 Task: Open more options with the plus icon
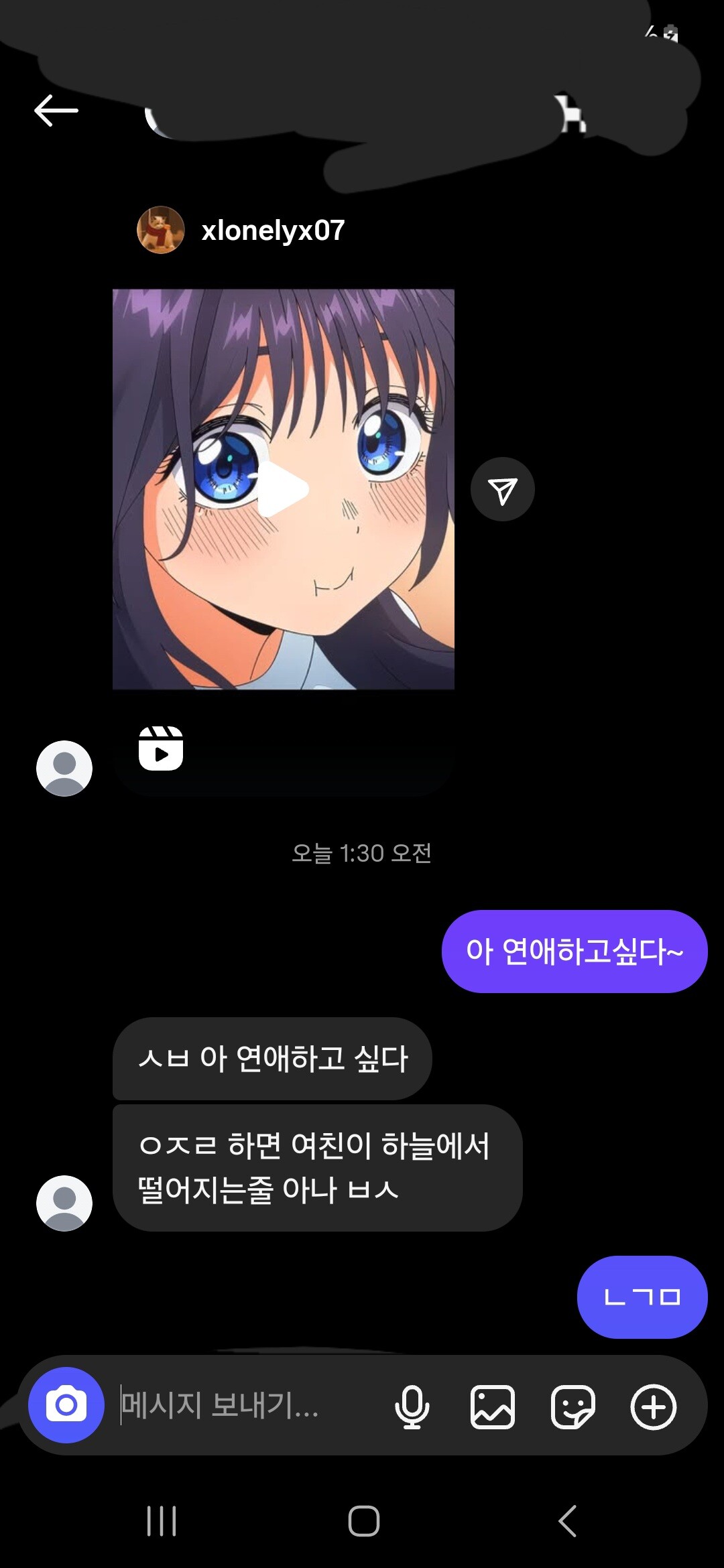653,1407
